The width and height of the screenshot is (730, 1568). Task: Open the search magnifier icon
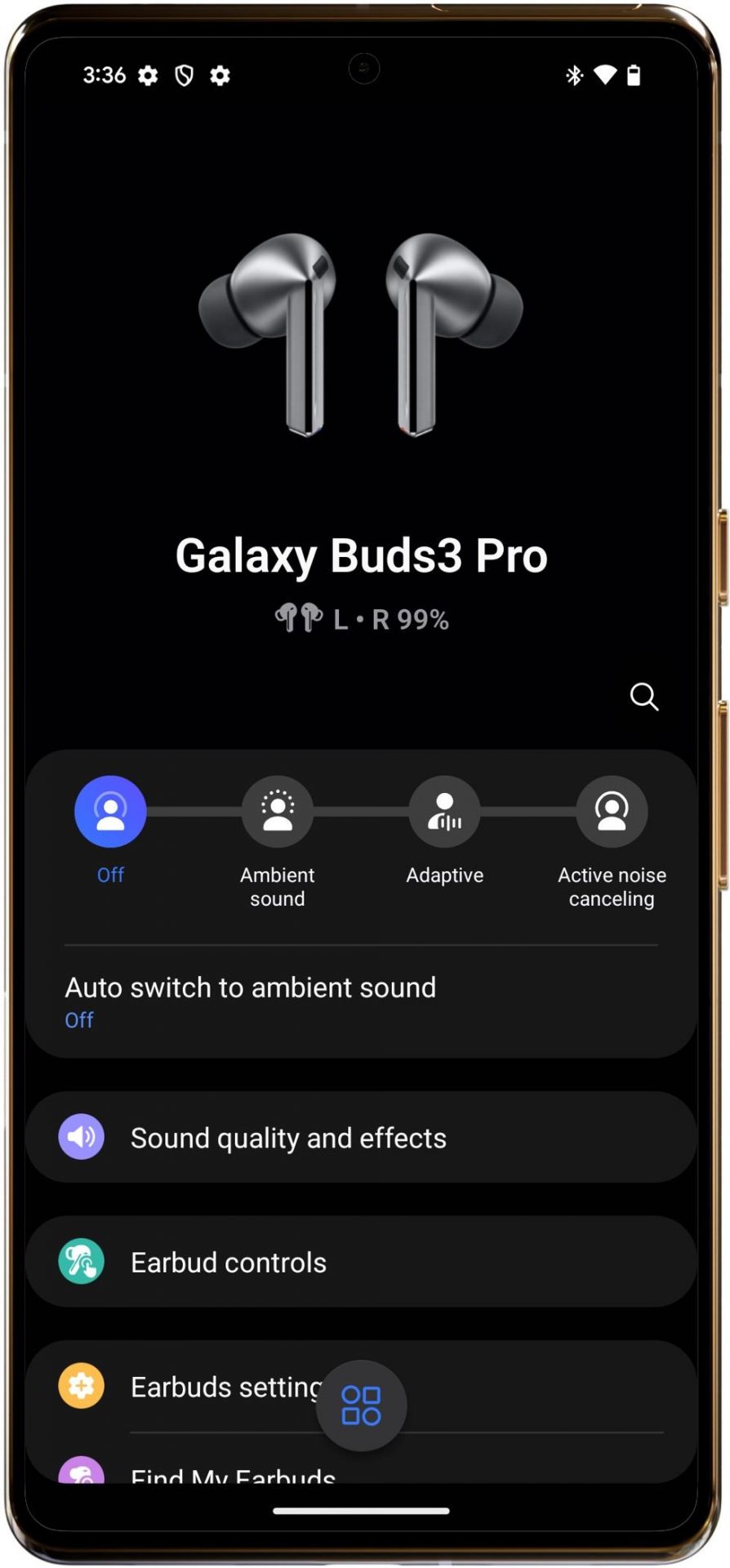pos(643,697)
